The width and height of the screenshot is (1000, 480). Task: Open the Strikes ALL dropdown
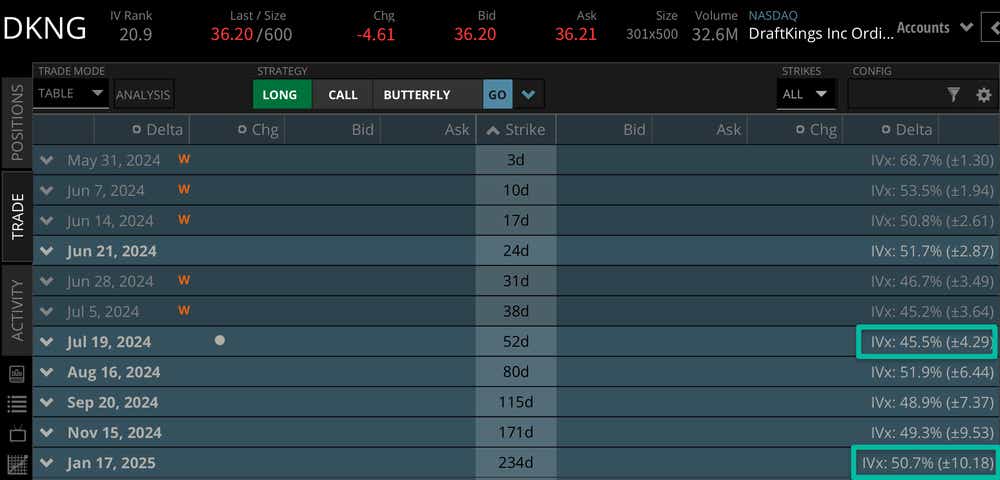point(806,94)
